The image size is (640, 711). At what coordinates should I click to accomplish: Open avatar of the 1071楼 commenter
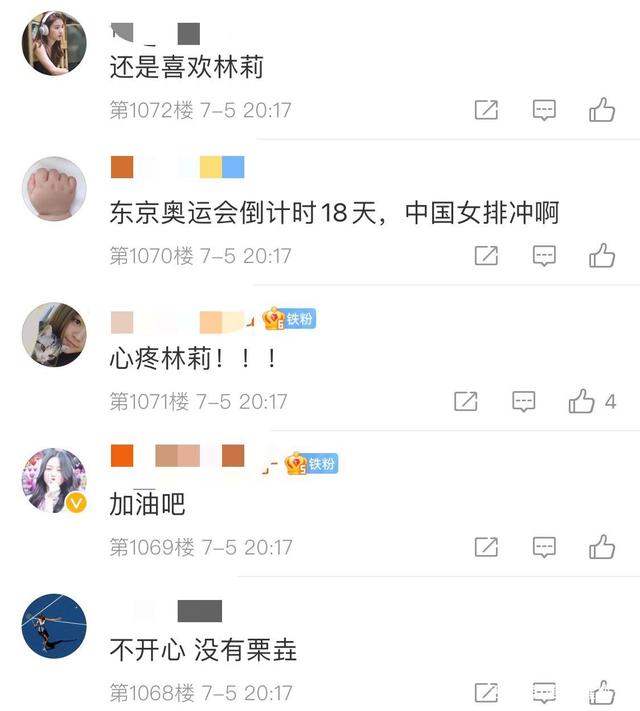coord(54,334)
